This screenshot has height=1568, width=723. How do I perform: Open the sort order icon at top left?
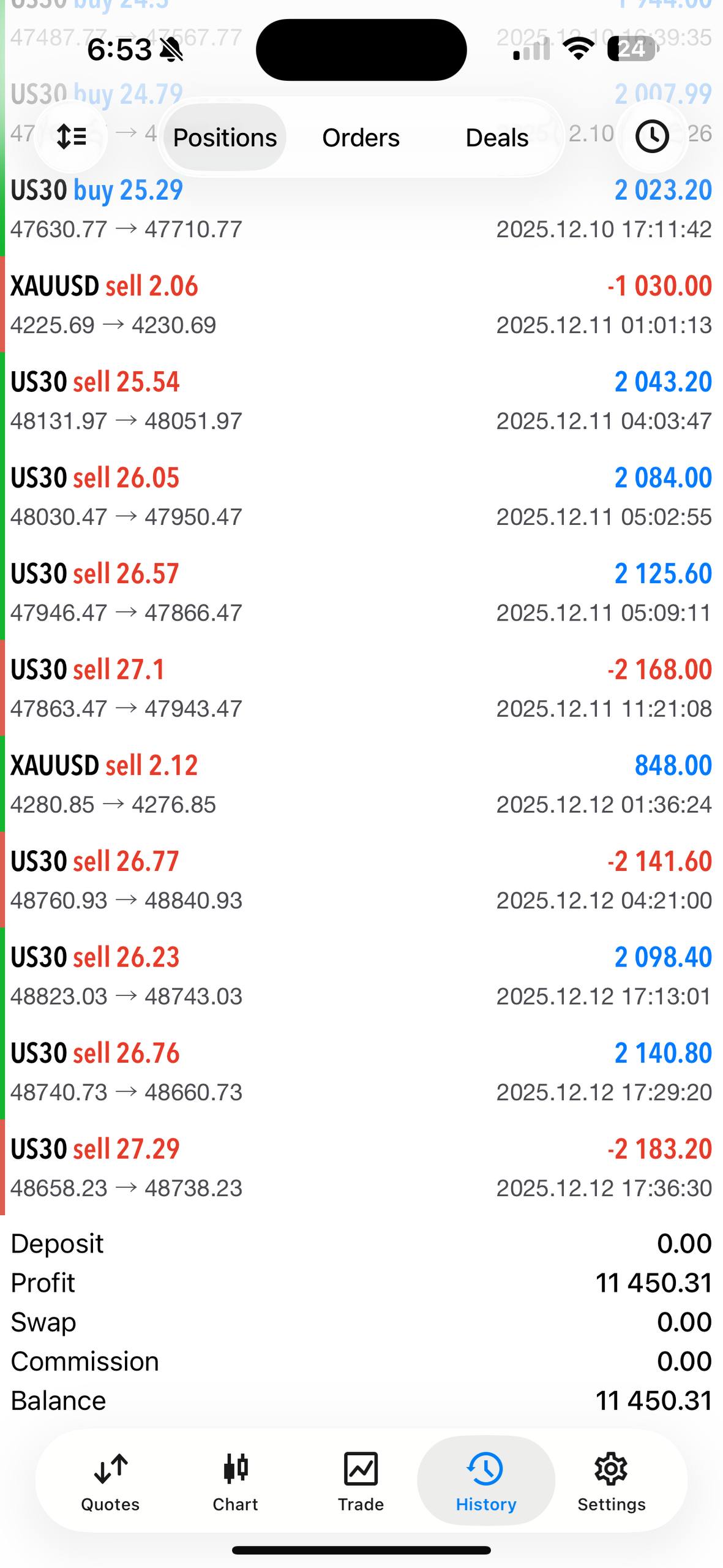[x=72, y=136]
